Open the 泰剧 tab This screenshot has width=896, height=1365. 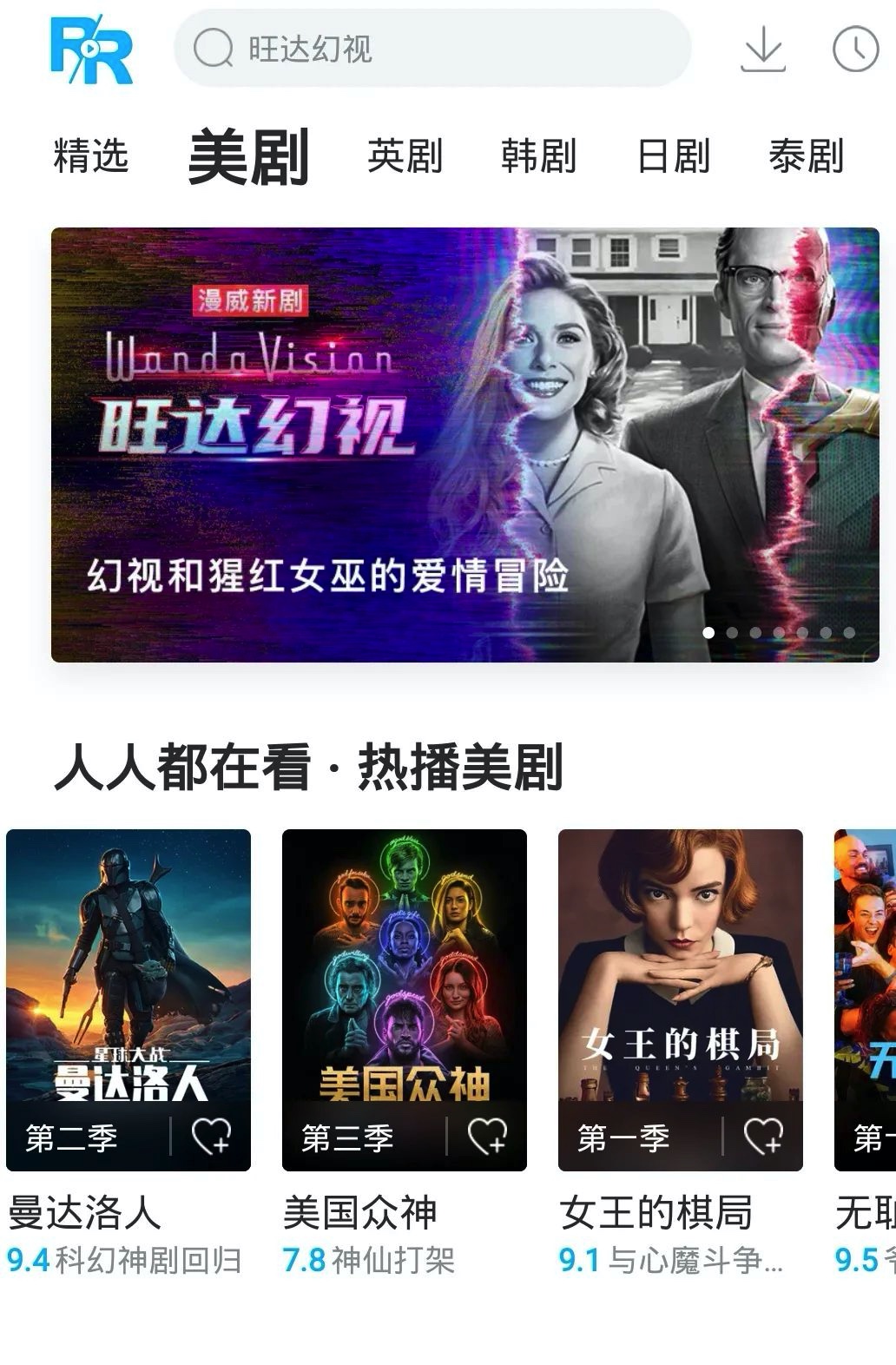coord(807,156)
